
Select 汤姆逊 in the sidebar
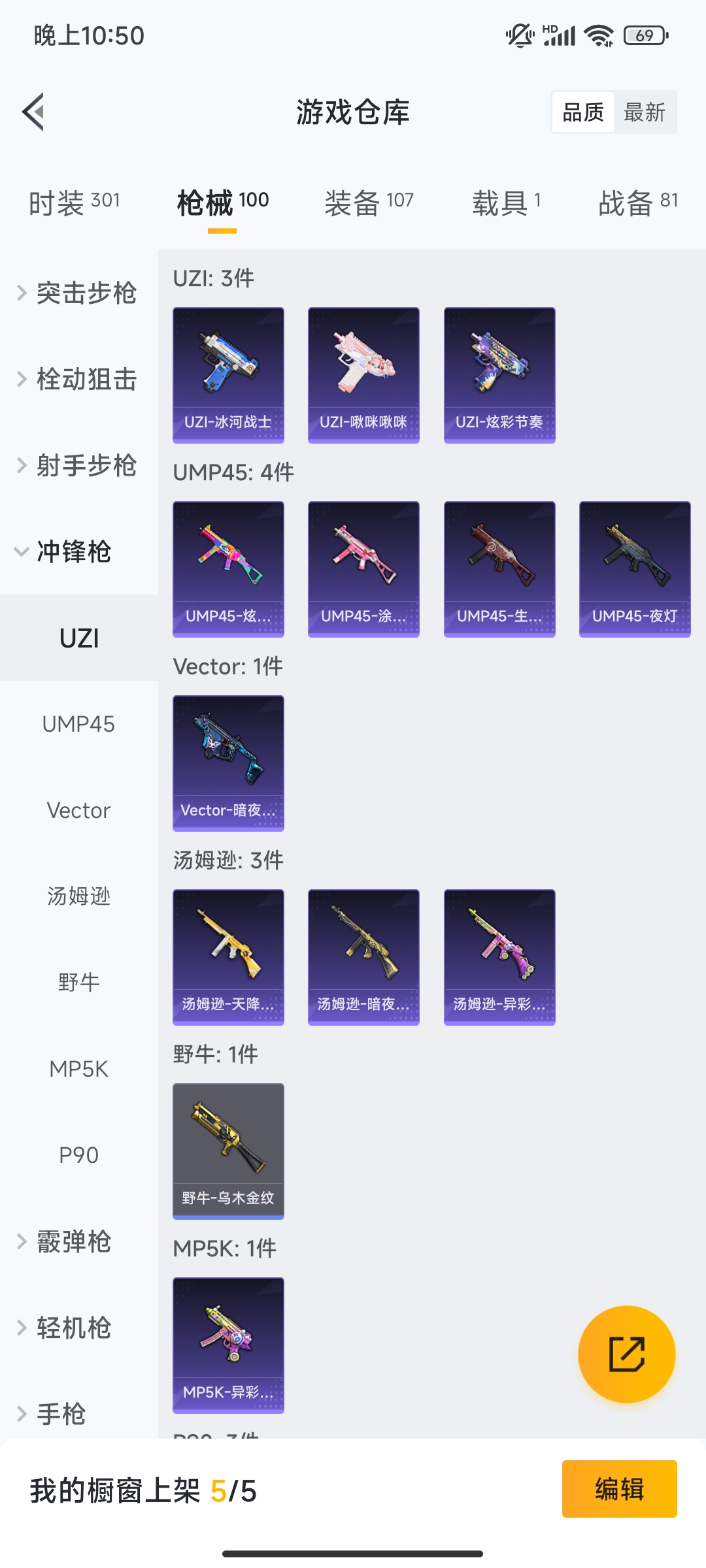click(x=79, y=896)
